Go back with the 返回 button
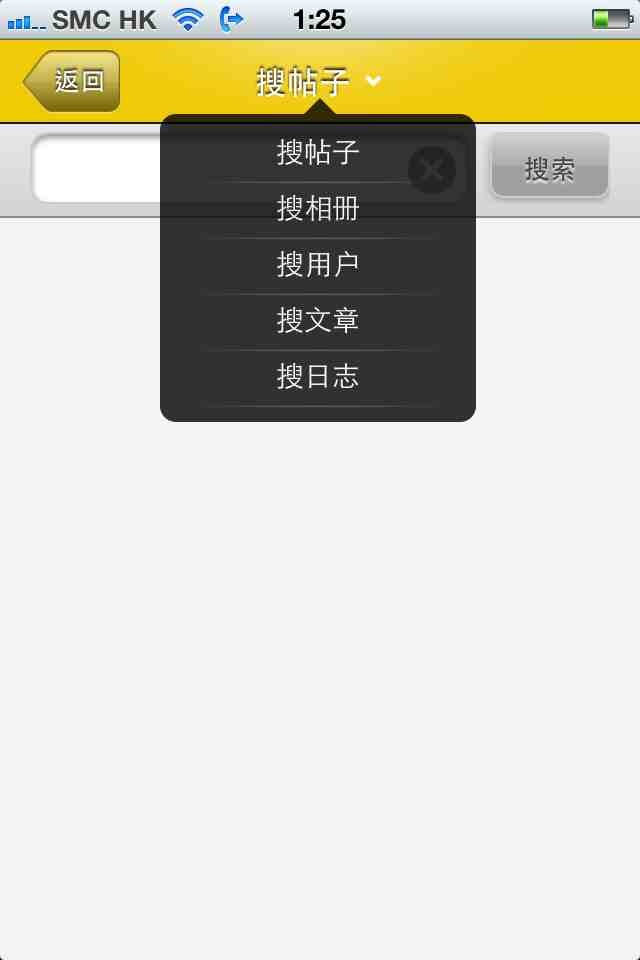Image resolution: width=640 pixels, height=960 pixels. pos(73,81)
